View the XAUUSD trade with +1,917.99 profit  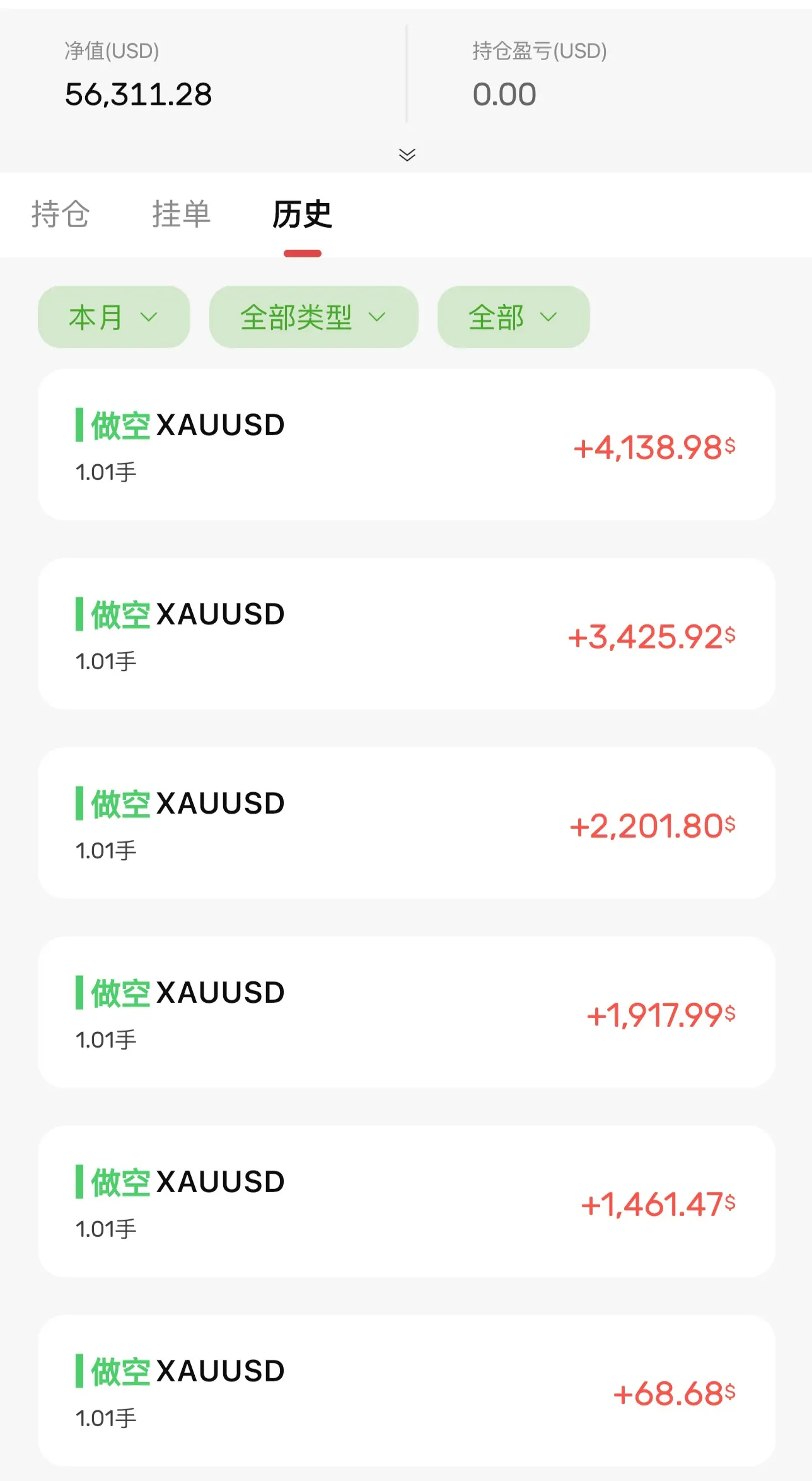click(407, 1012)
